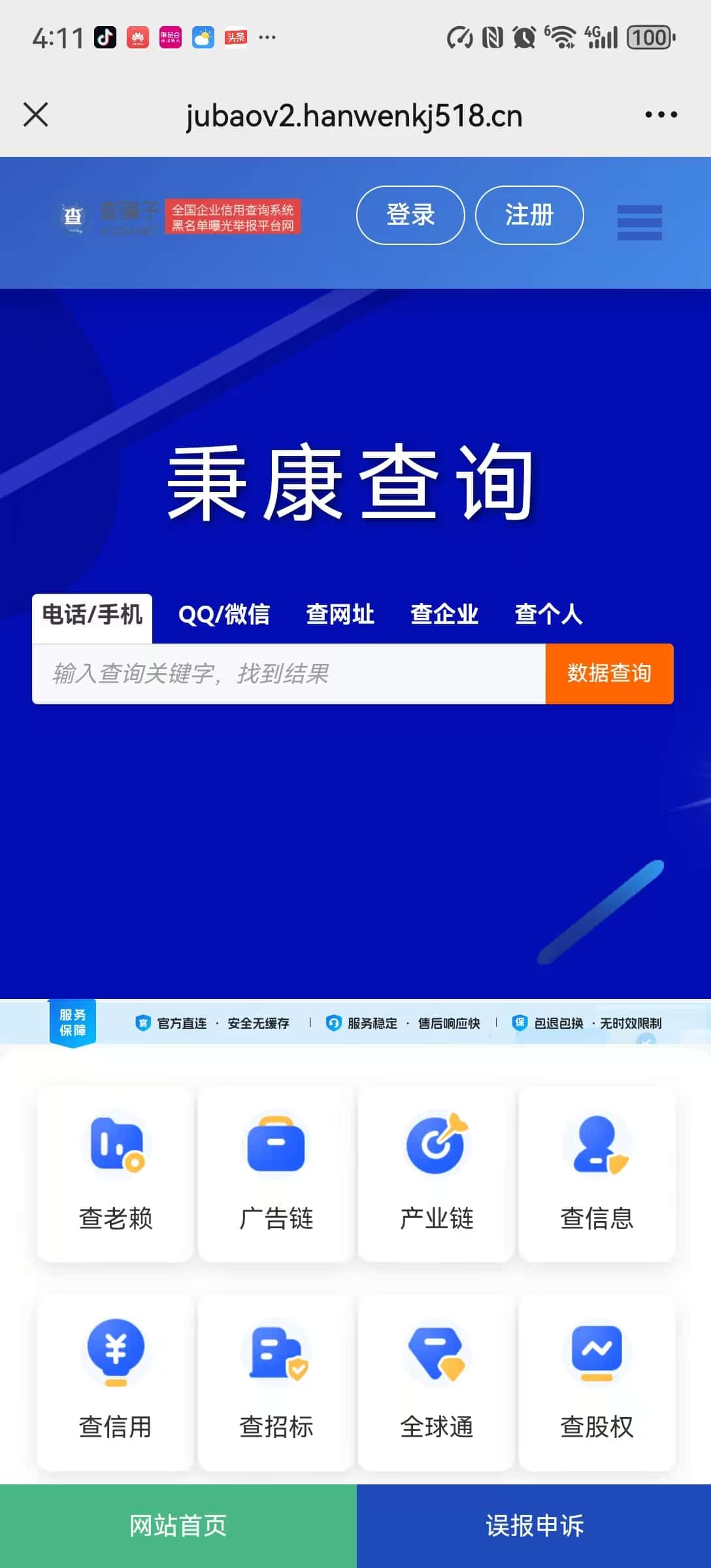Screen dimensions: 711x1568
Task: Open the 查老赖 tile
Action: 116,1174
